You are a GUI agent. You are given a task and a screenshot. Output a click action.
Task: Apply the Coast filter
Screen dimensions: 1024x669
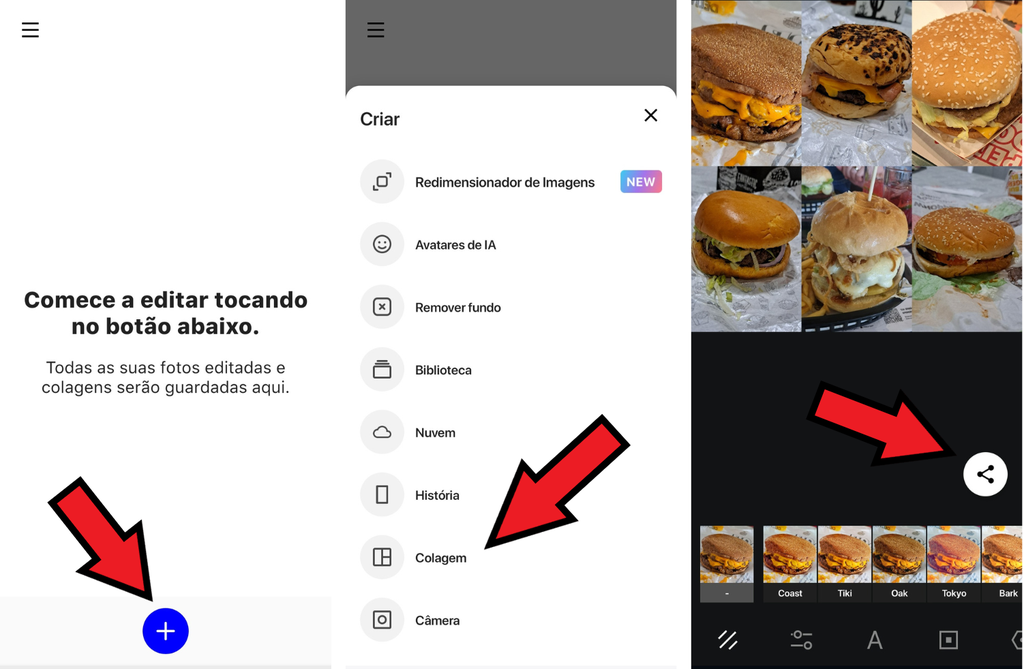click(790, 563)
